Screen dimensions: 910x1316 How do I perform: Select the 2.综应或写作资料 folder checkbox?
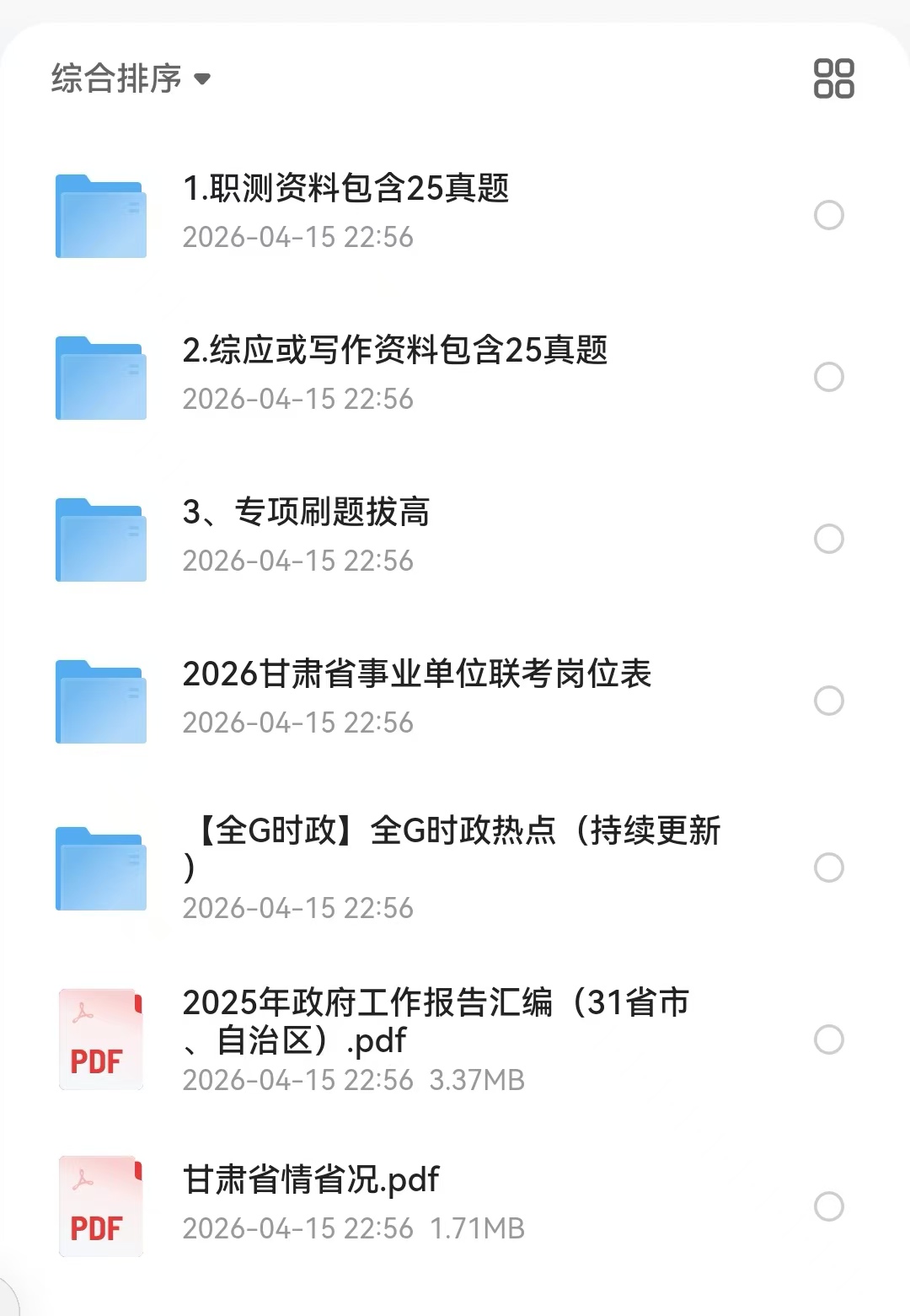829,377
